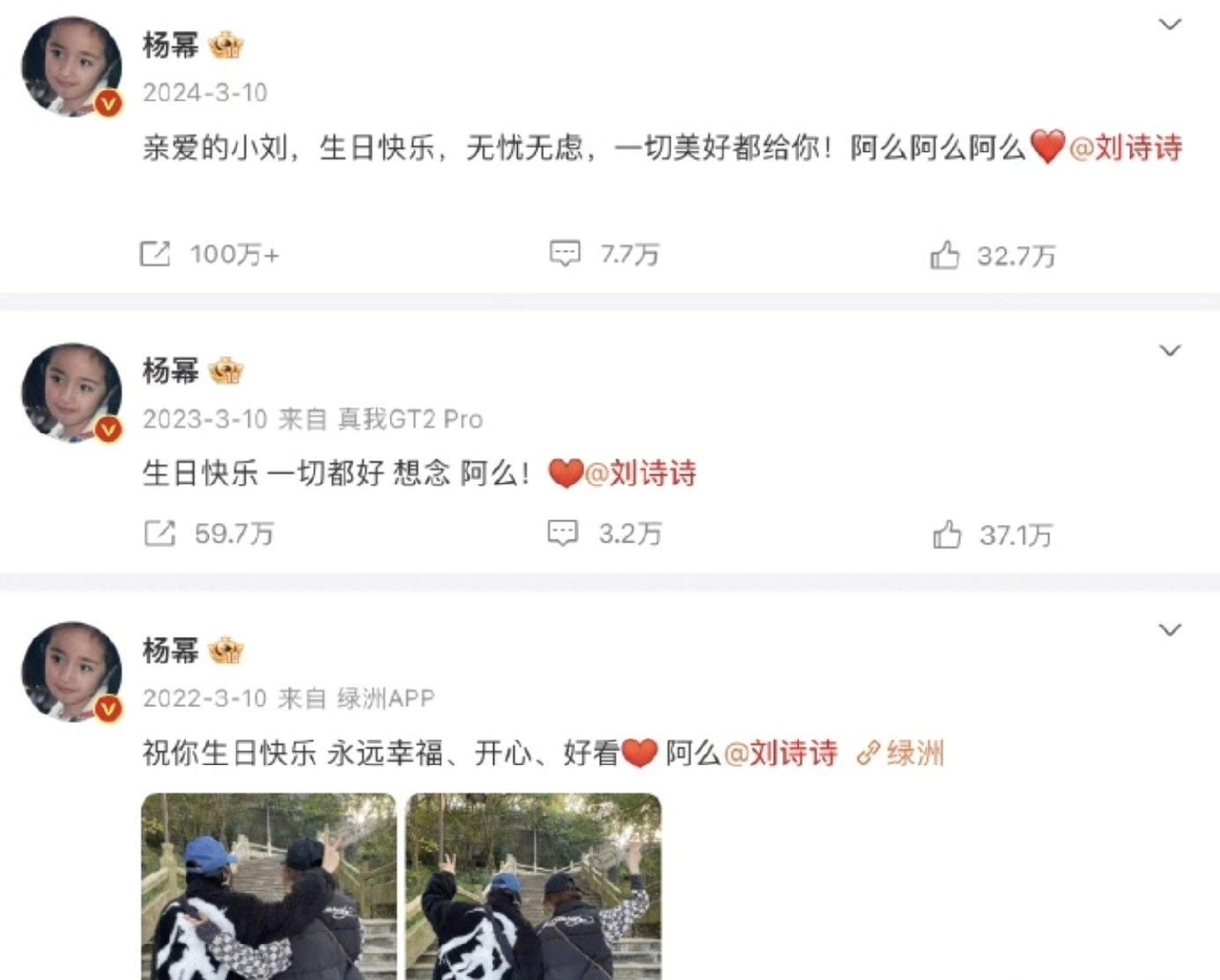The height and width of the screenshot is (980, 1220).
Task: Open 杨幂 avatar on the 2023-3-10 post
Action: (x=71, y=392)
